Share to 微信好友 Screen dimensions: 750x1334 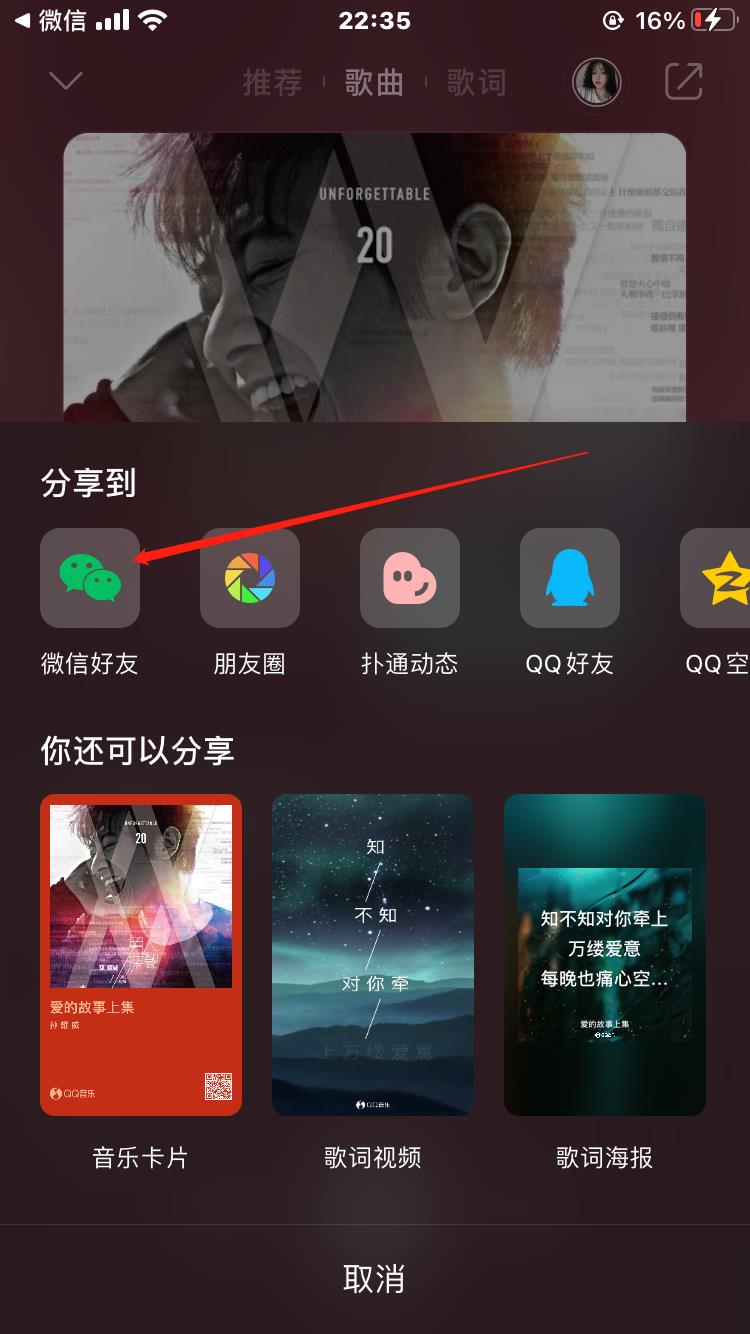90,578
